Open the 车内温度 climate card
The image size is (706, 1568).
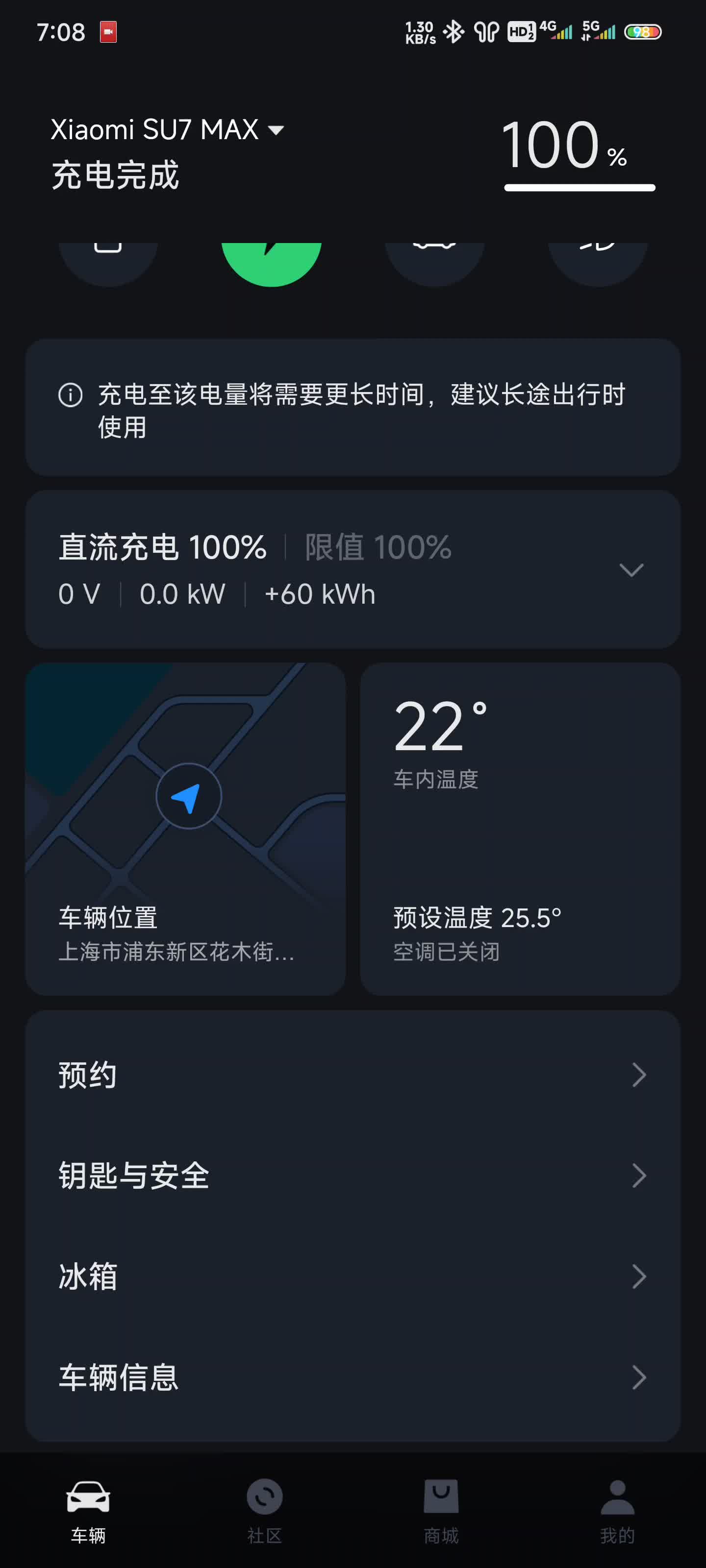pos(520,829)
